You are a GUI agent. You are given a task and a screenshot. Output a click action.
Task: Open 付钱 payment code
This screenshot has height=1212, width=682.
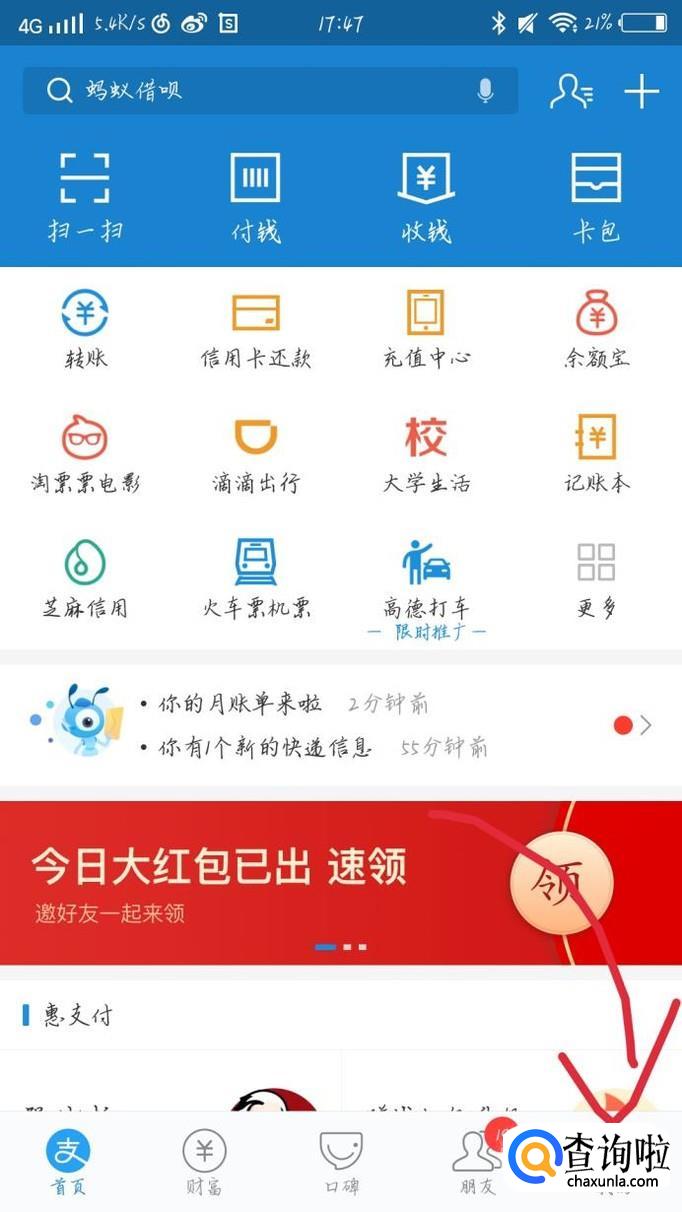pos(255,196)
